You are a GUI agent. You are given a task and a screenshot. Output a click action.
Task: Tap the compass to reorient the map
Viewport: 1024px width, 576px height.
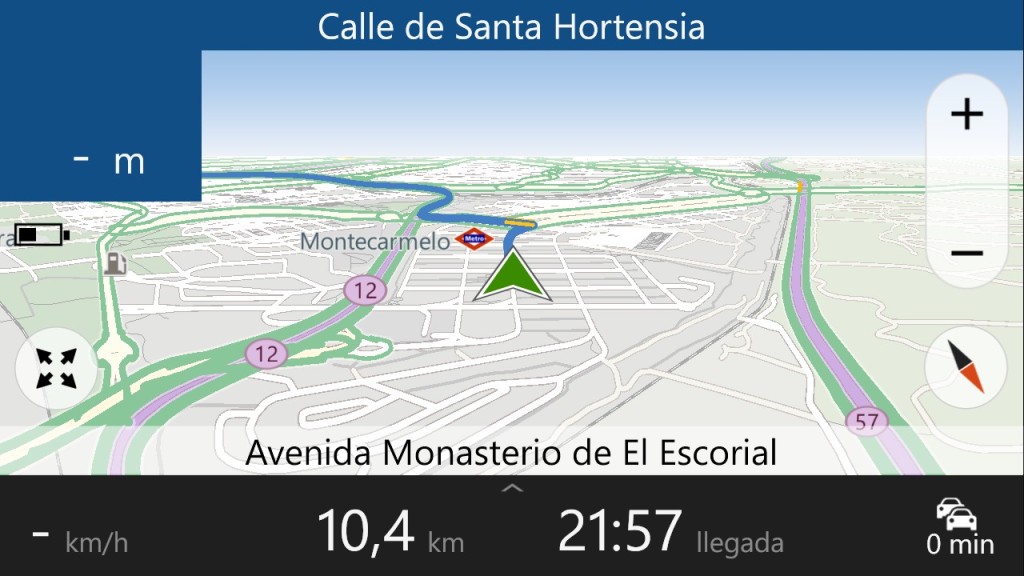(966, 368)
